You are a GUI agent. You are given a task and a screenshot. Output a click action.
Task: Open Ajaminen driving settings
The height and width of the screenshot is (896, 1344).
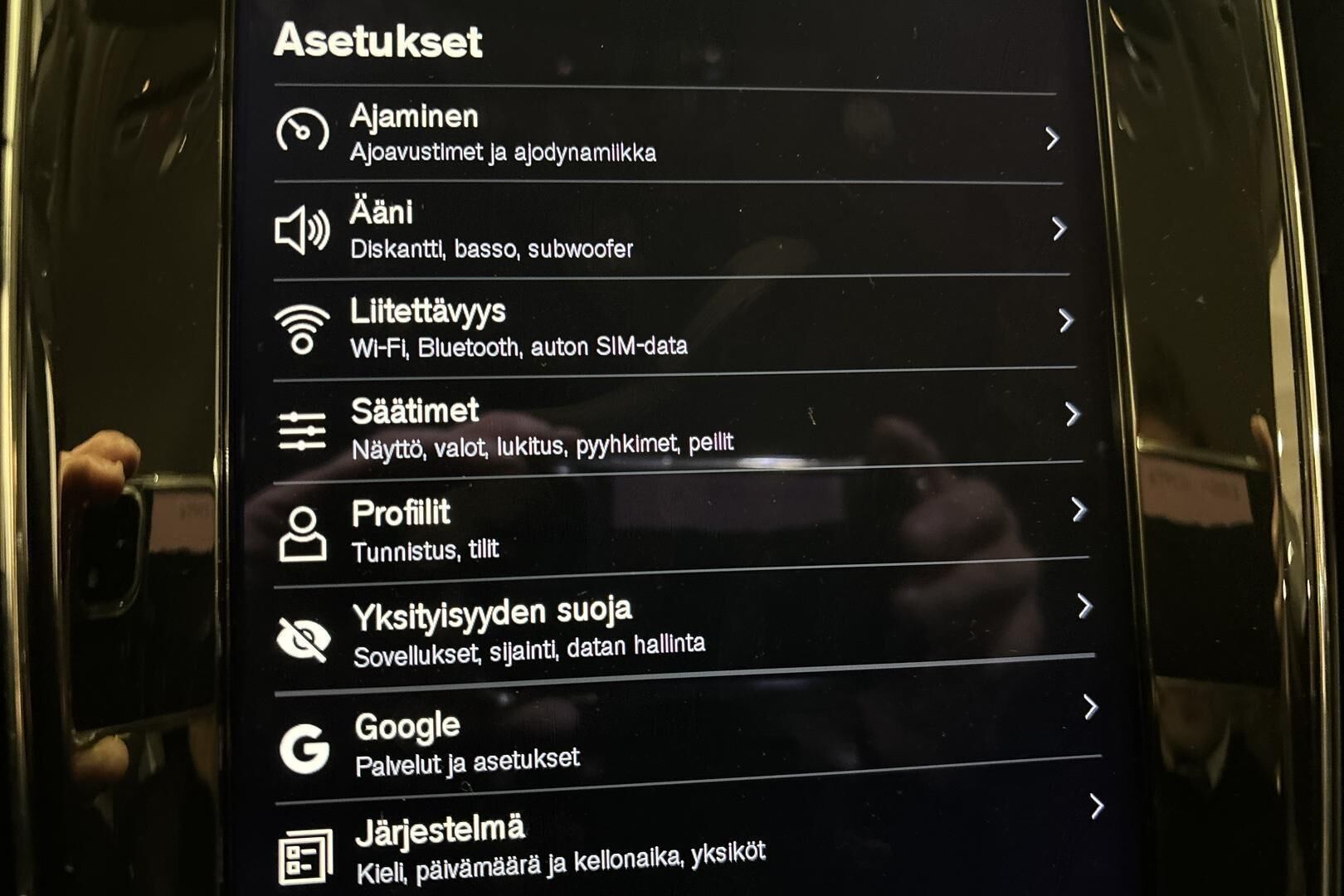coord(664,134)
